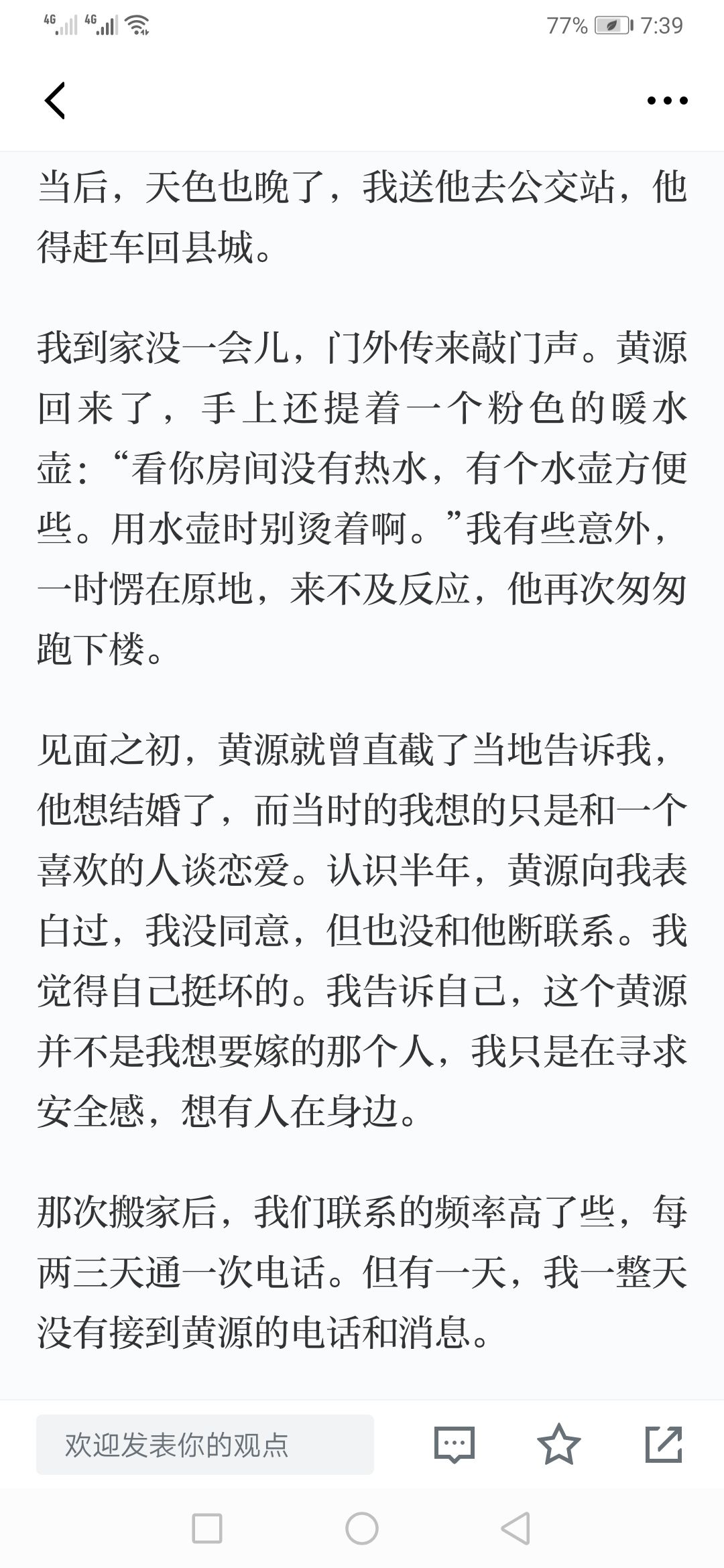Viewport: 724px width, 1568px height.
Task: Tap the 欢迎发表你的观点 comment field
Action: click(x=205, y=1445)
